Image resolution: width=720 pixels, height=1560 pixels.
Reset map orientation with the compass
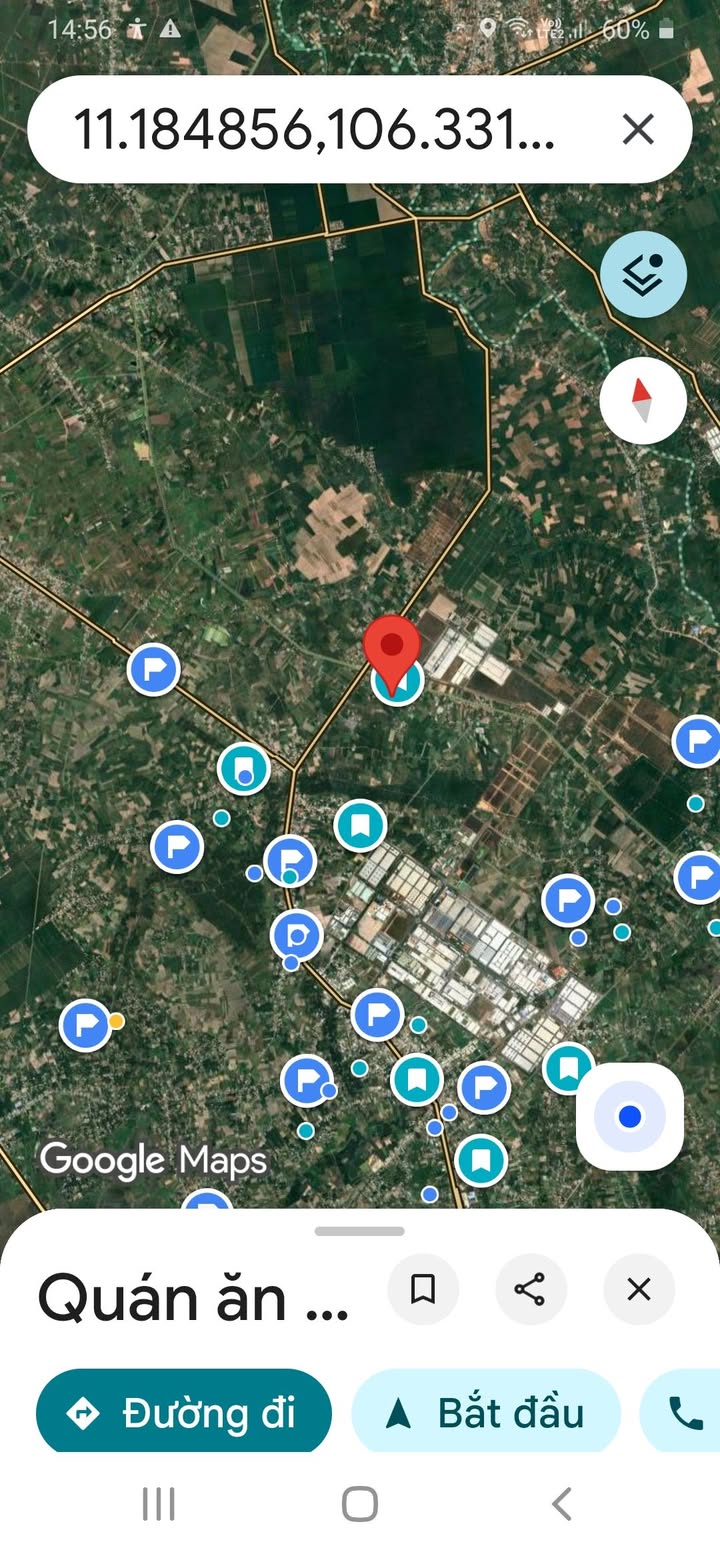click(x=643, y=401)
